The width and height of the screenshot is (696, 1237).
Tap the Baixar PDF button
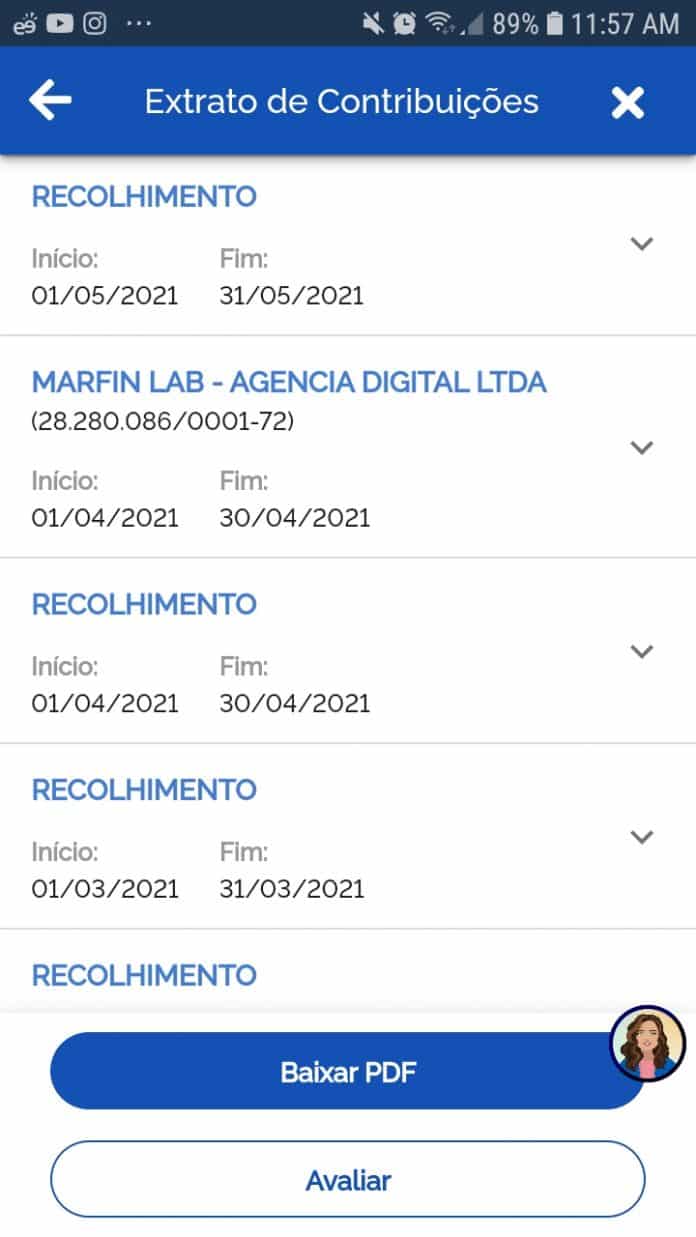tap(347, 1072)
